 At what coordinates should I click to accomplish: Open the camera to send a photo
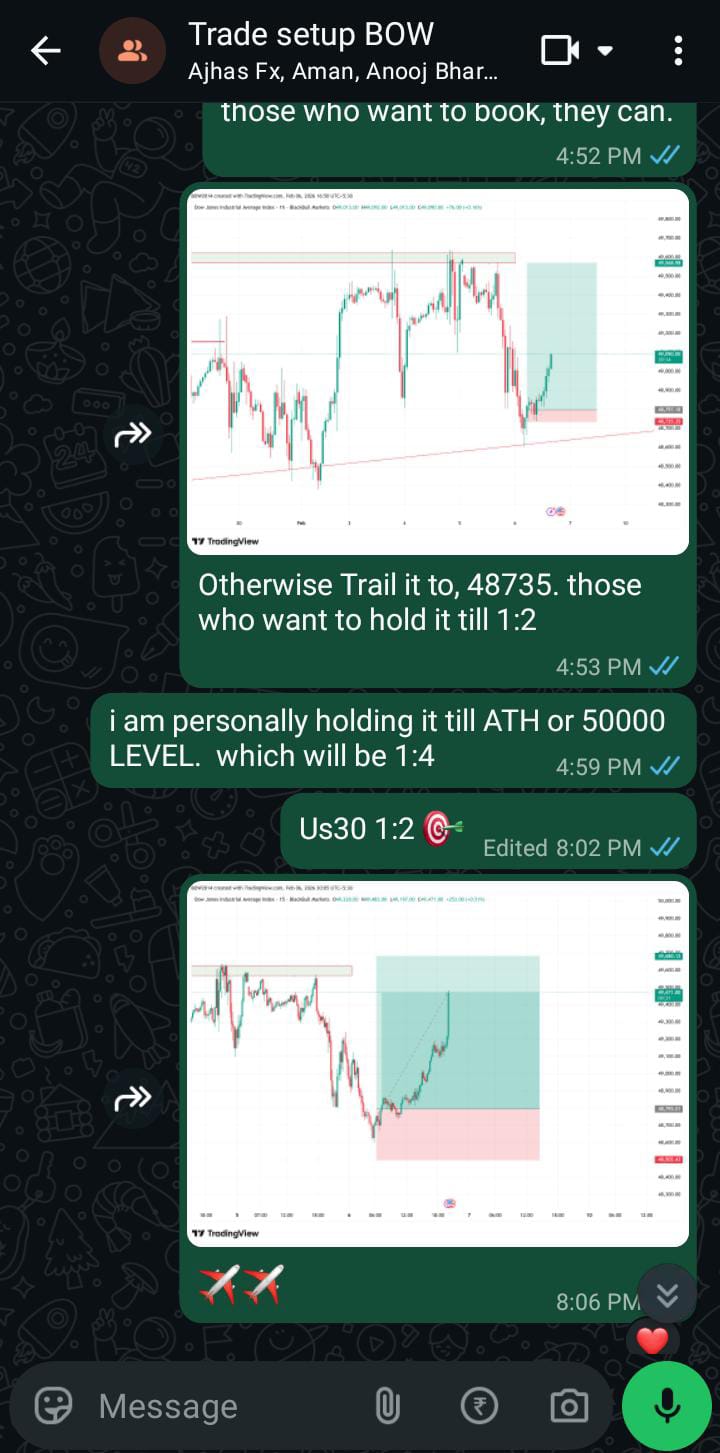pos(569,1406)
